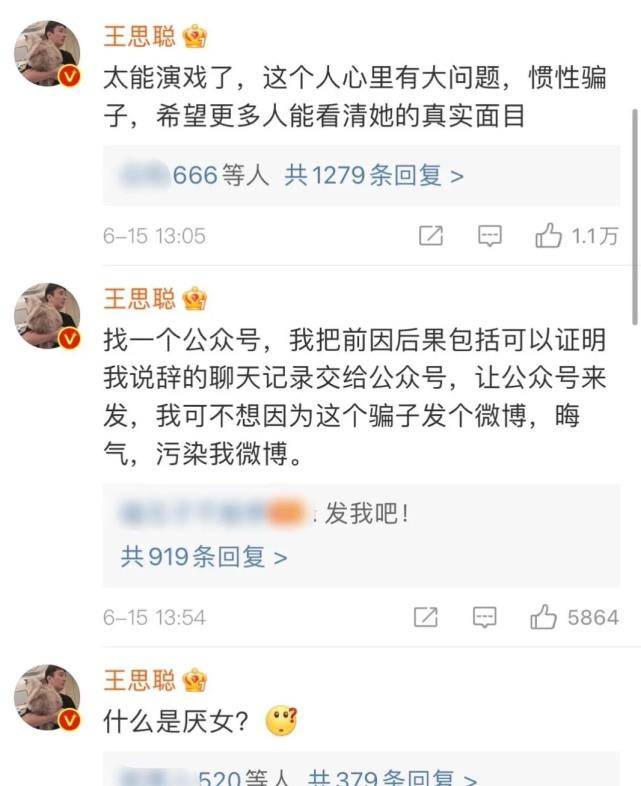The height and width of the screenshot is (786, 641).
Task: Like the comment posted at 6-15 13:05
Action: pos(549,236)
